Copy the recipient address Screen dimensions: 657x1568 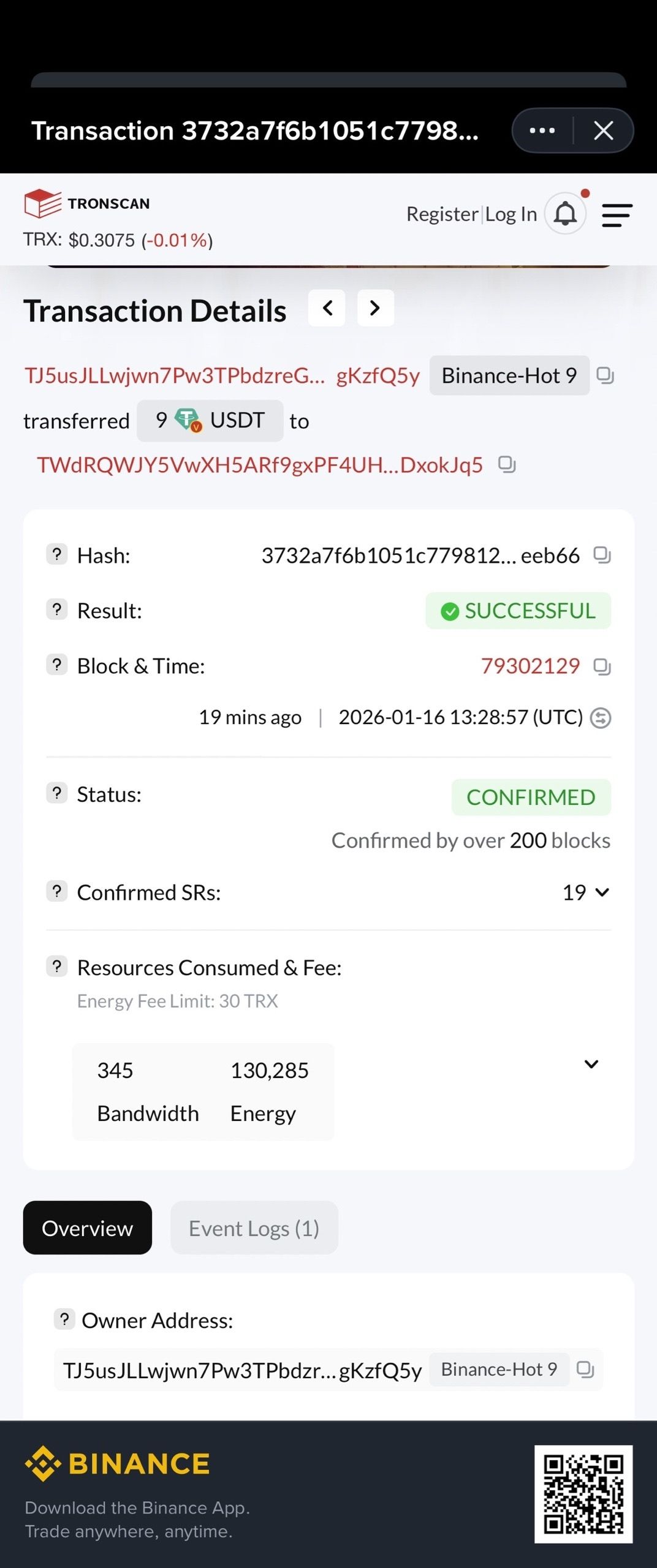tap(507, 465)
